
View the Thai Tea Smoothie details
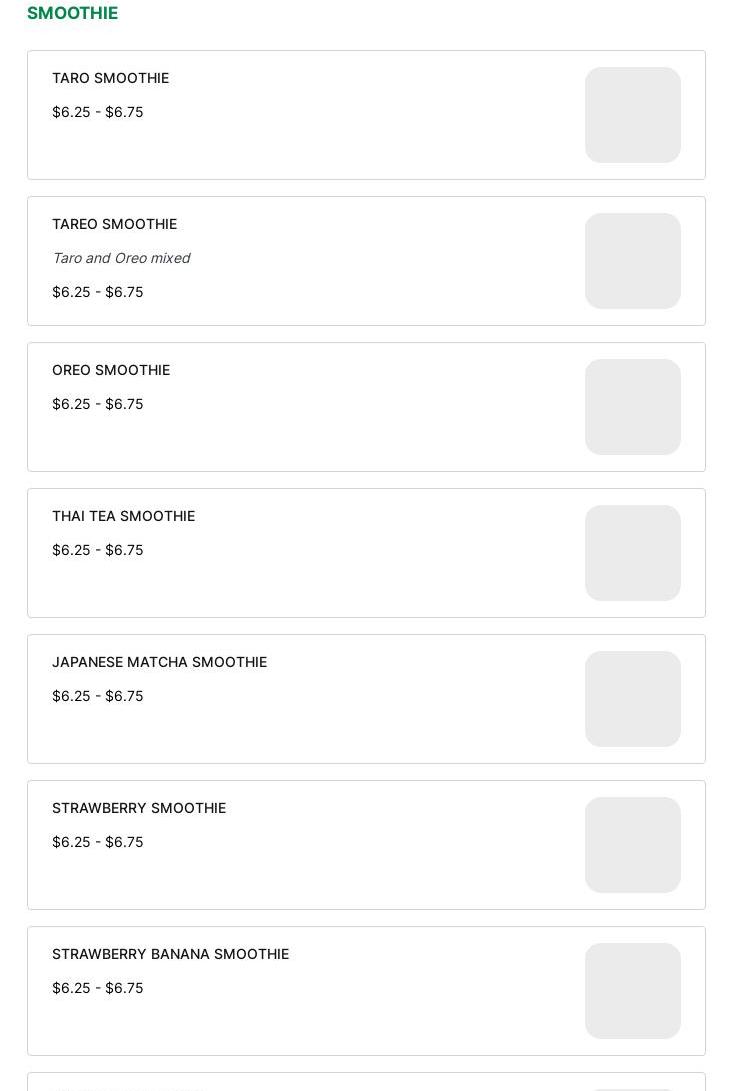coord(366,553)
